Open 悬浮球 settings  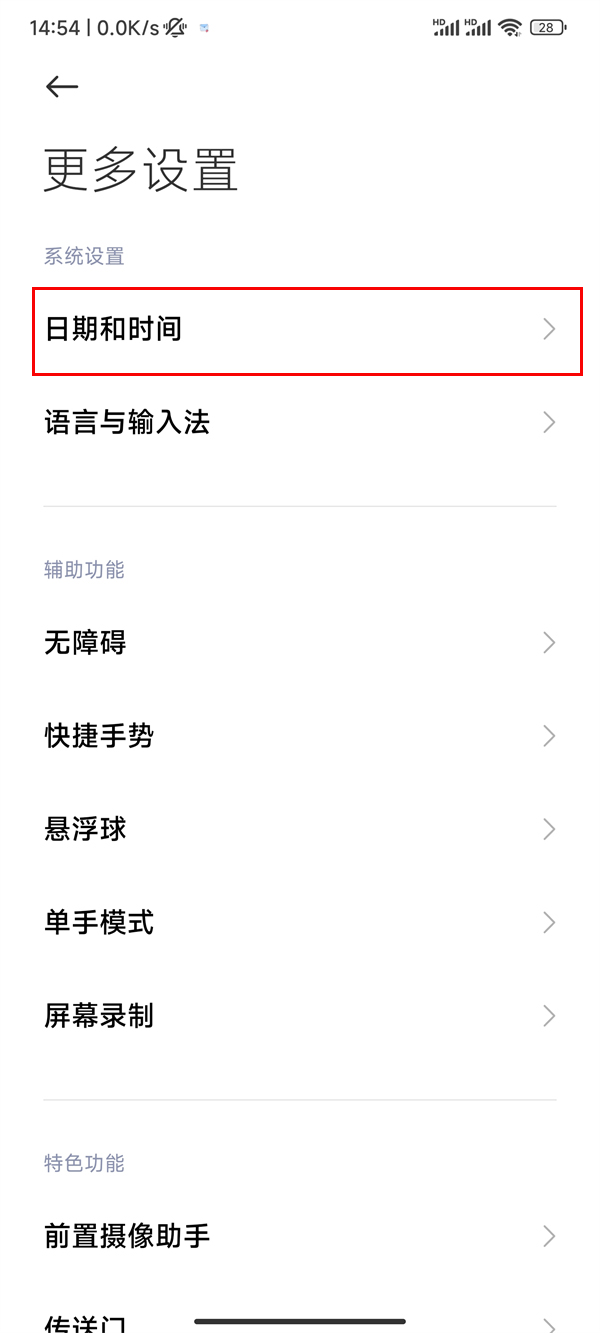pyautogui.click(x=300, y=829)
